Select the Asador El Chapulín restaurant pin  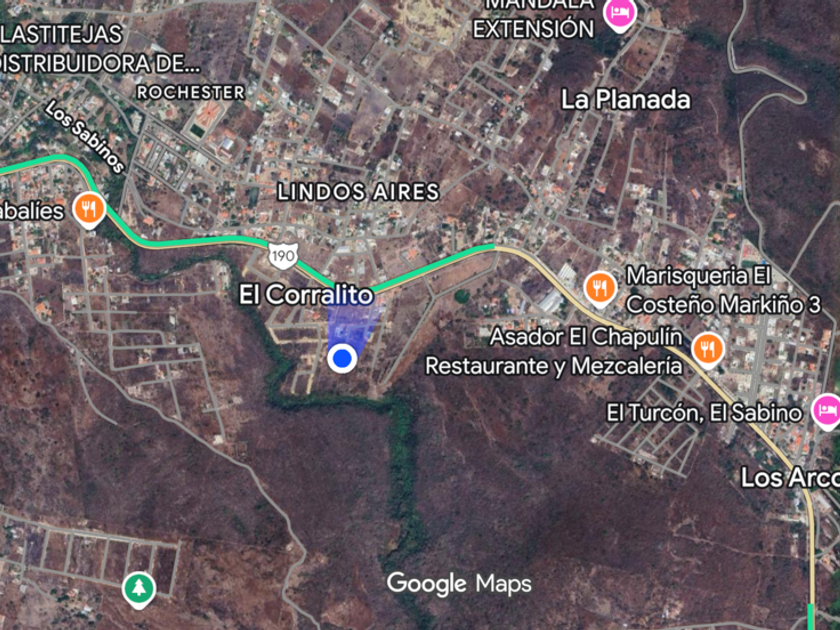[x=708, y=348]
